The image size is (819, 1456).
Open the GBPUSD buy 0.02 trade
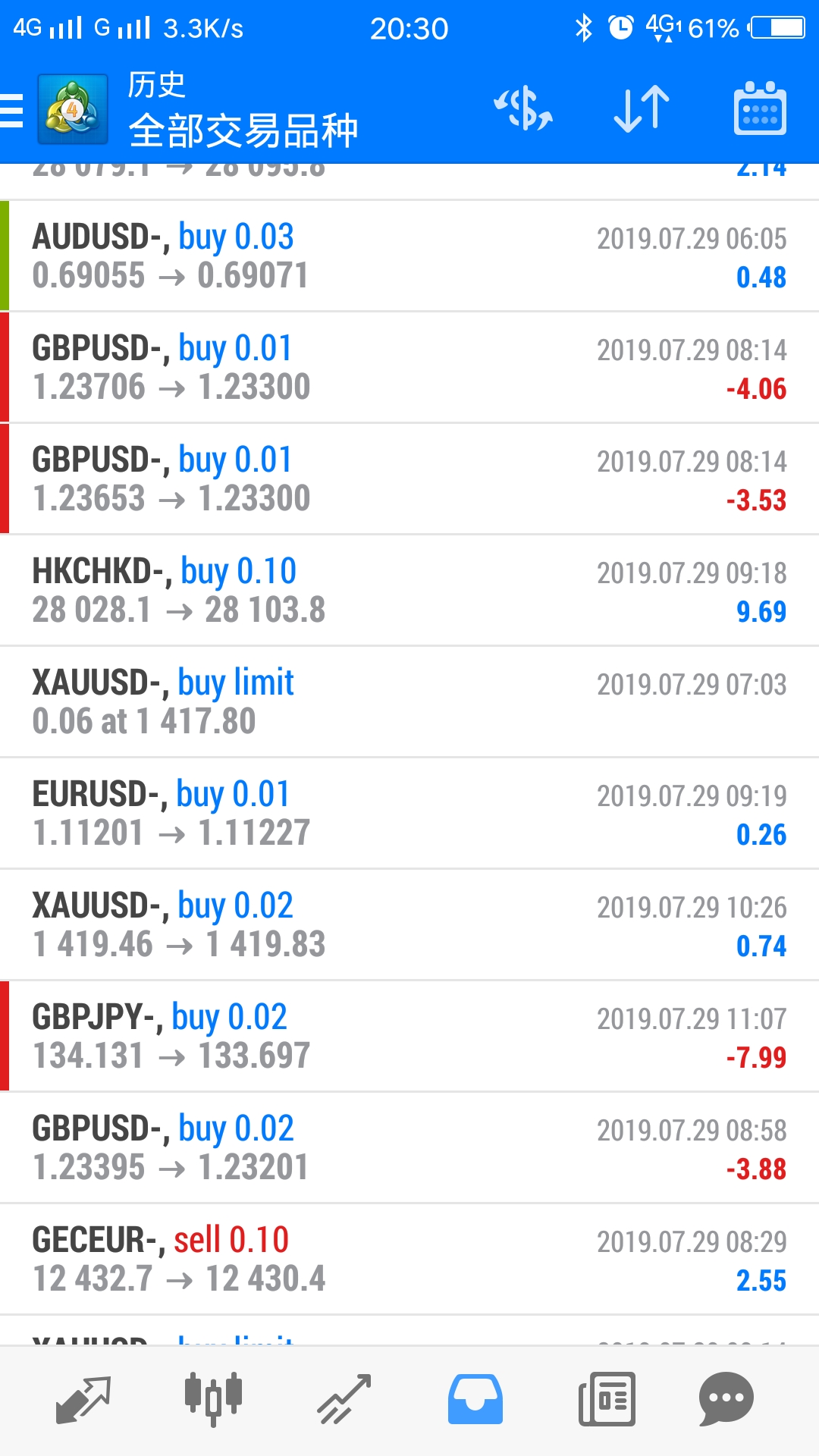pos(409,1147)
